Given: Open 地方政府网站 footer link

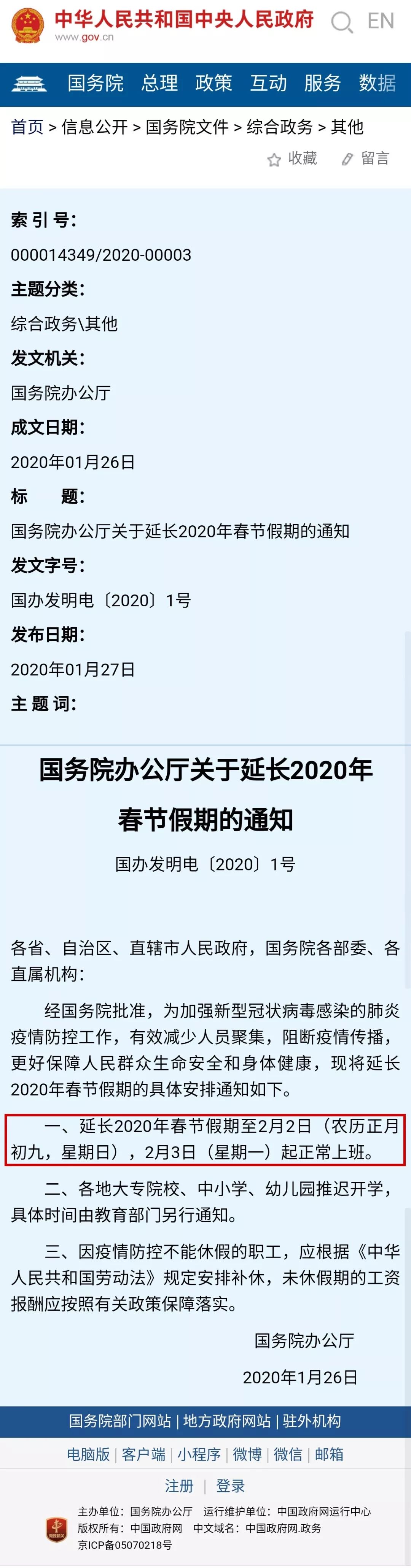Looking at the screenshot, I should (x=227, y=1421).
